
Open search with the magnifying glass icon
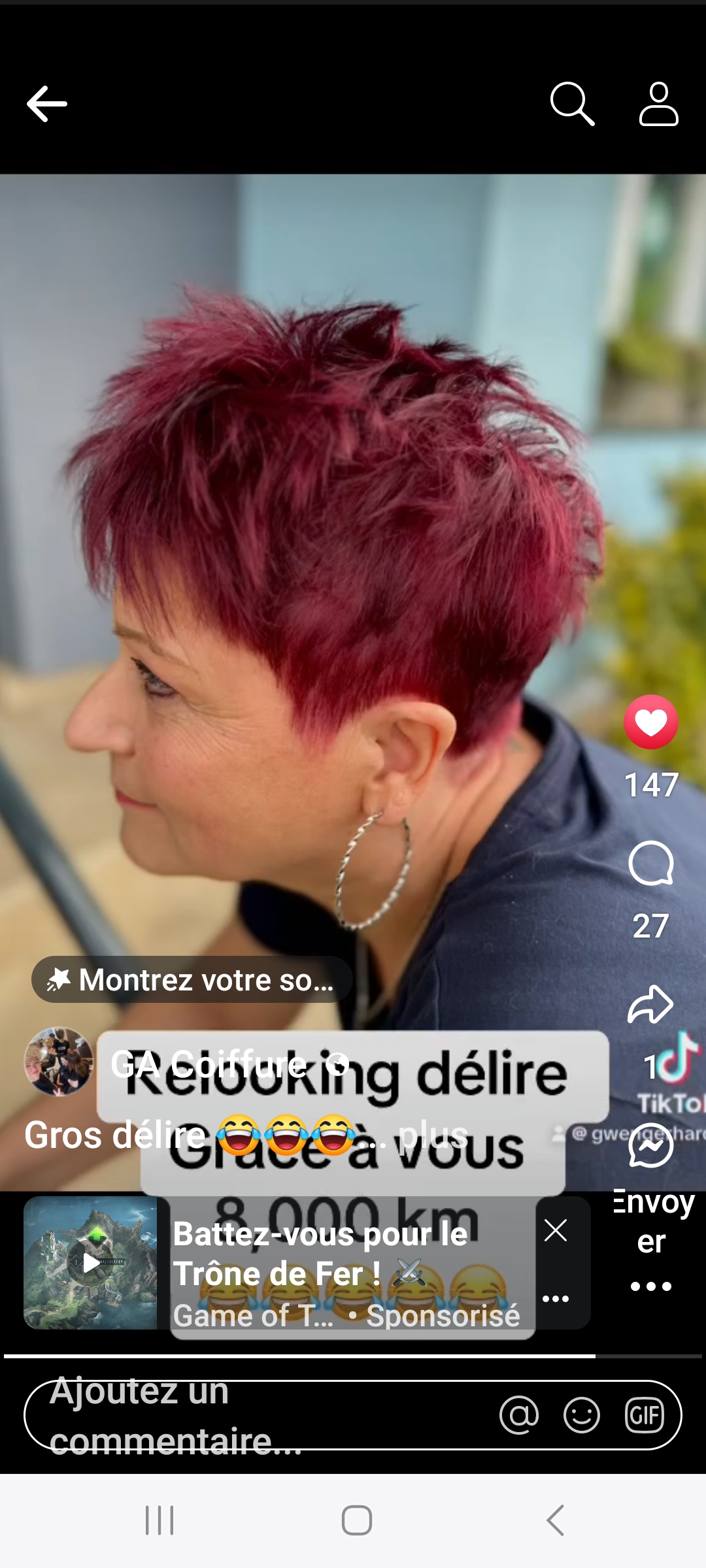tap(572, 104)
